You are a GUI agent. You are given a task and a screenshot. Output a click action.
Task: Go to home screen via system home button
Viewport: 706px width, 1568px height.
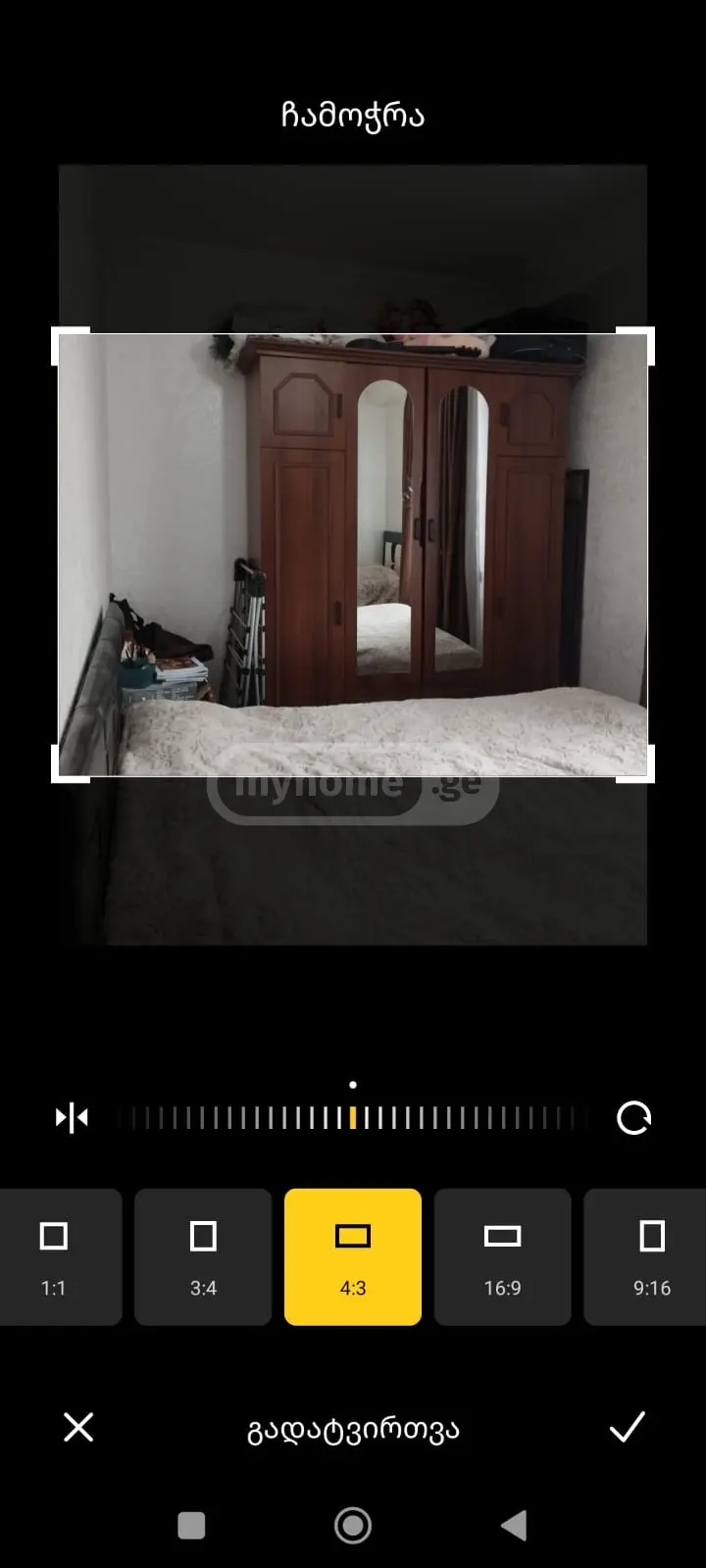click(353, 1525)
